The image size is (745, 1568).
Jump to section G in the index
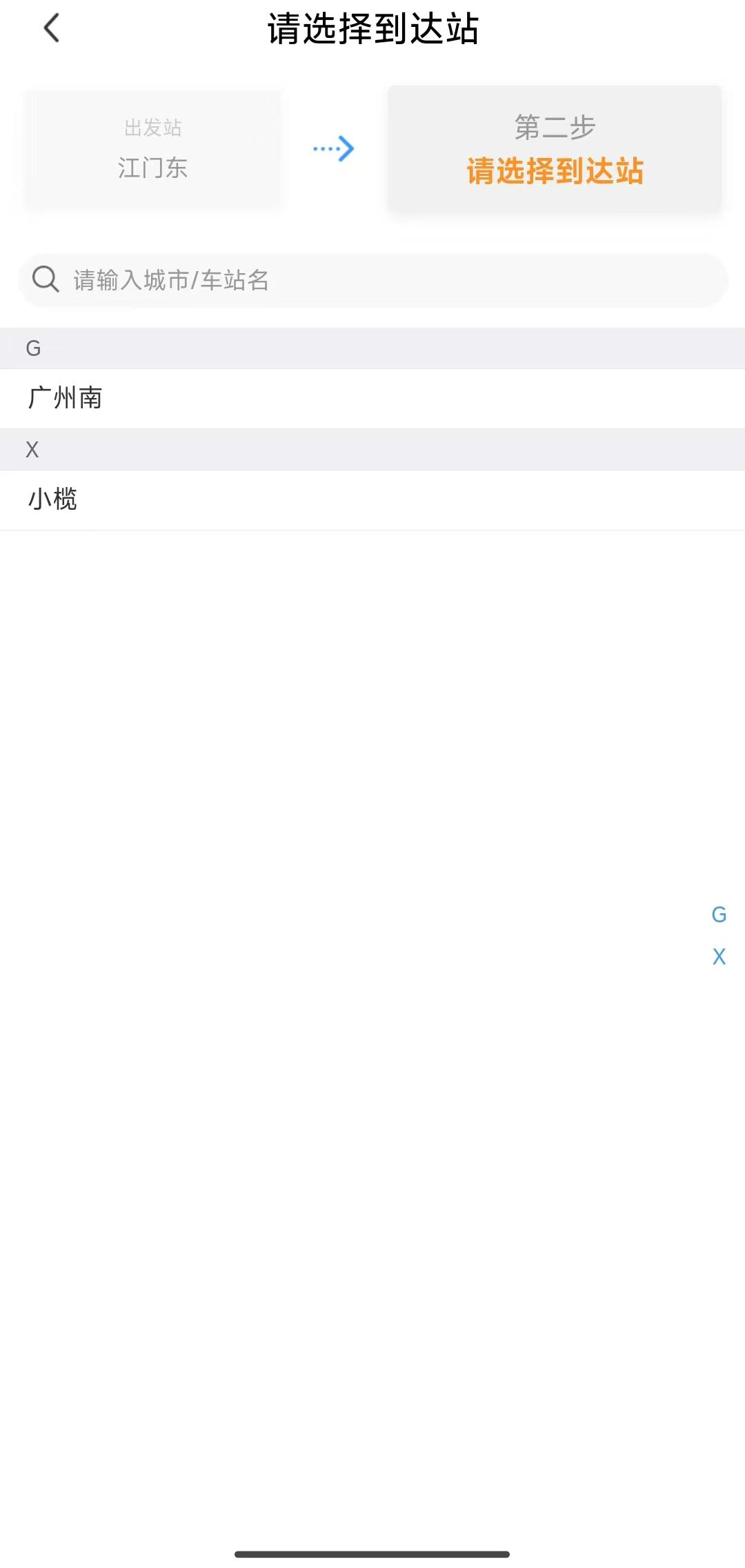[719, 915]
